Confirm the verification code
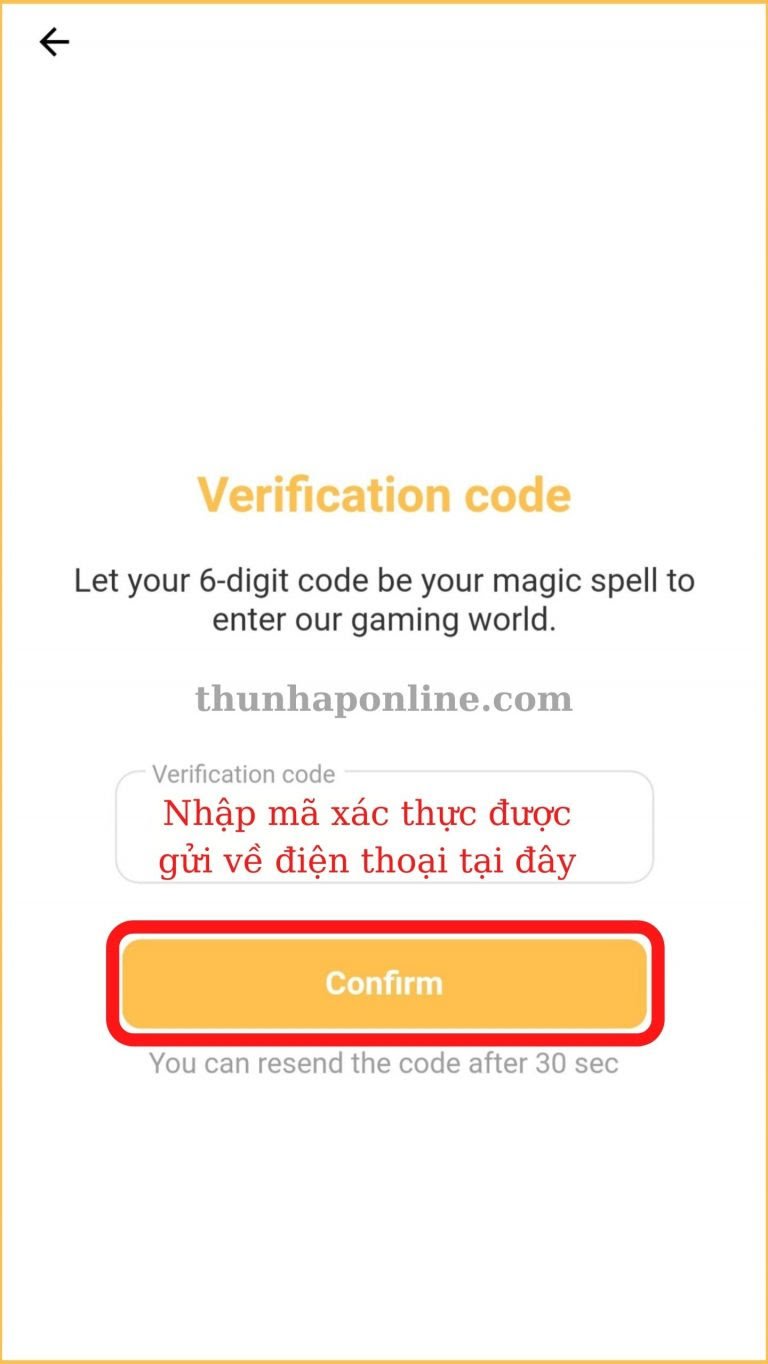 pos(385,983)
